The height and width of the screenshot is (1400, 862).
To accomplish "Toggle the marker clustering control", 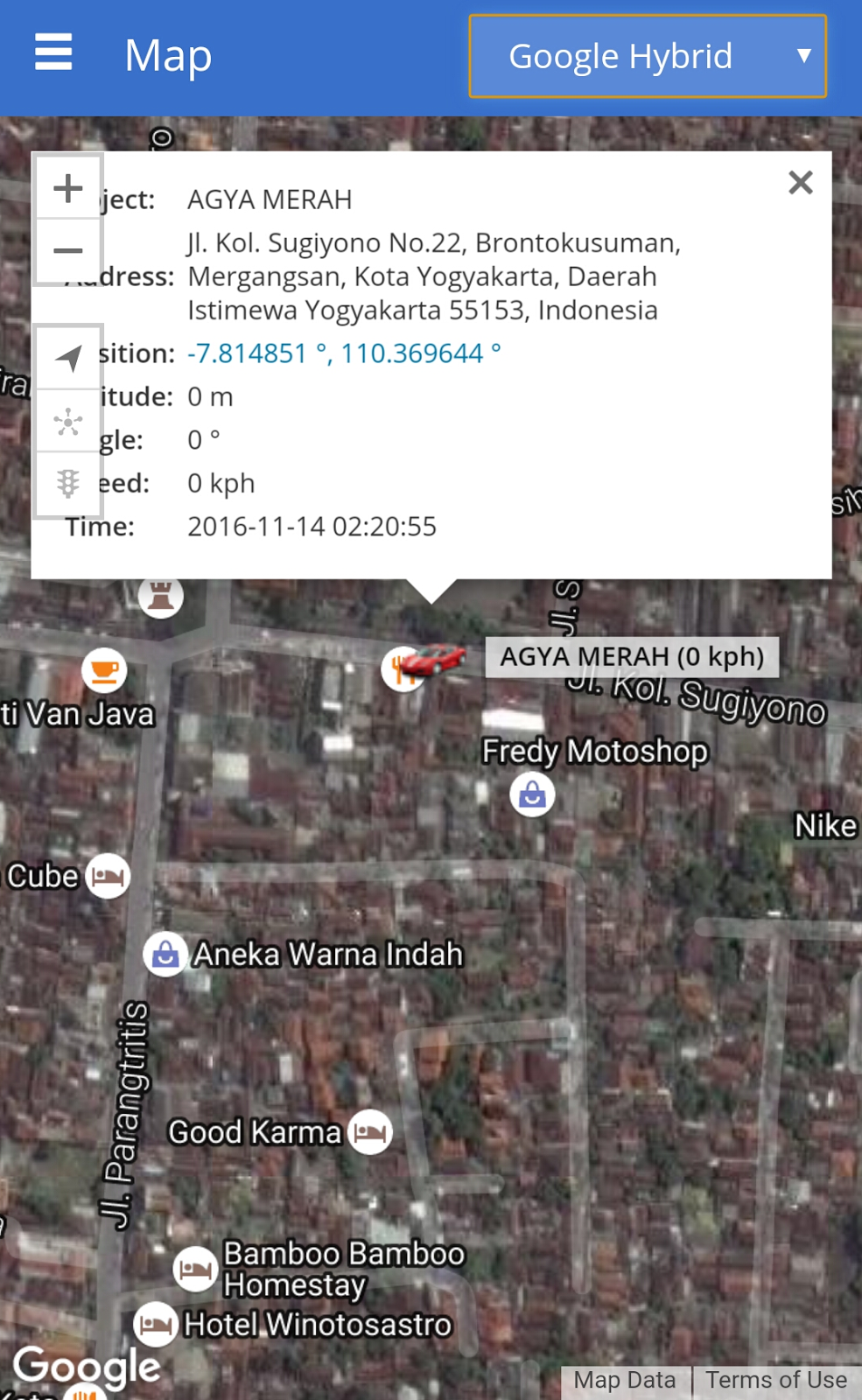I will pos(67,421).
